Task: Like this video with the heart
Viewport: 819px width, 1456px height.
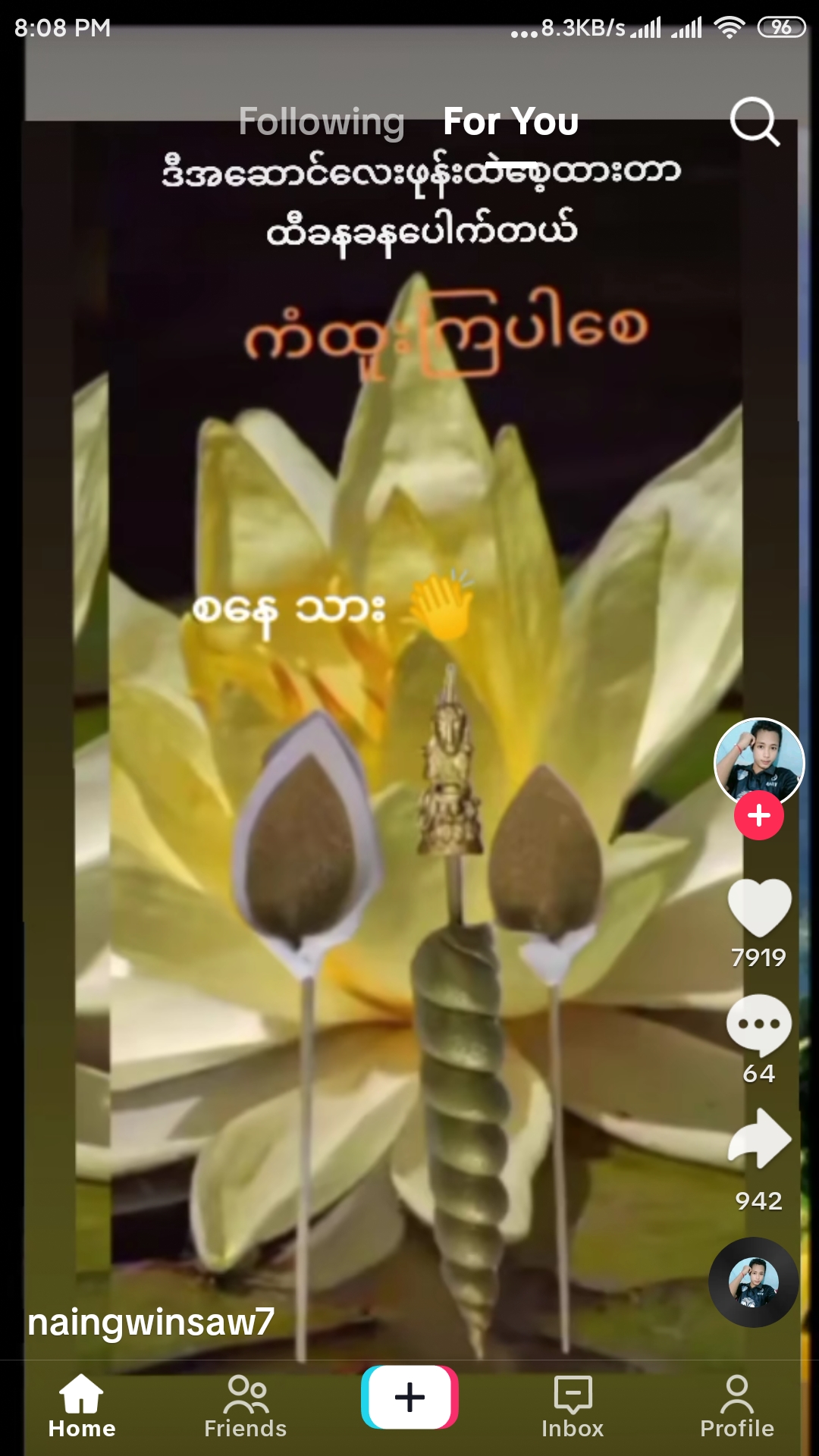Action: coord(758,907)
